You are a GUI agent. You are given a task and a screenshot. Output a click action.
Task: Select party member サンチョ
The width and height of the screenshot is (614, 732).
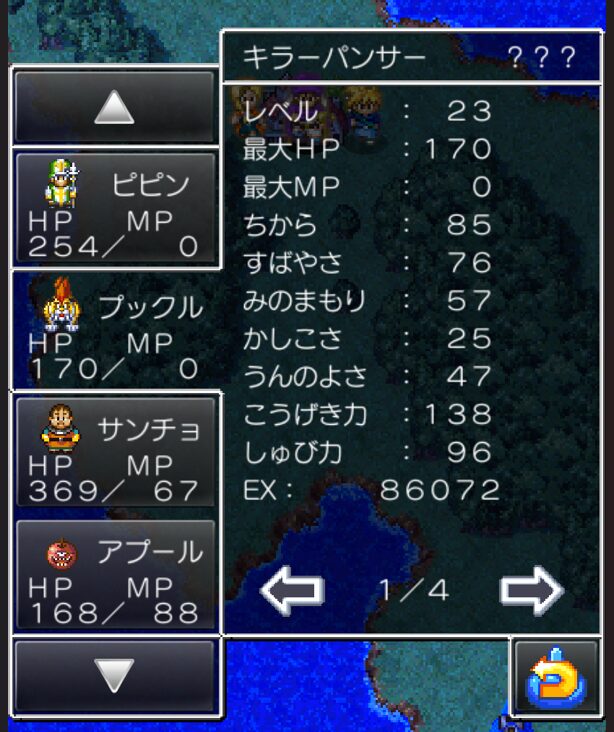(114, 451)
